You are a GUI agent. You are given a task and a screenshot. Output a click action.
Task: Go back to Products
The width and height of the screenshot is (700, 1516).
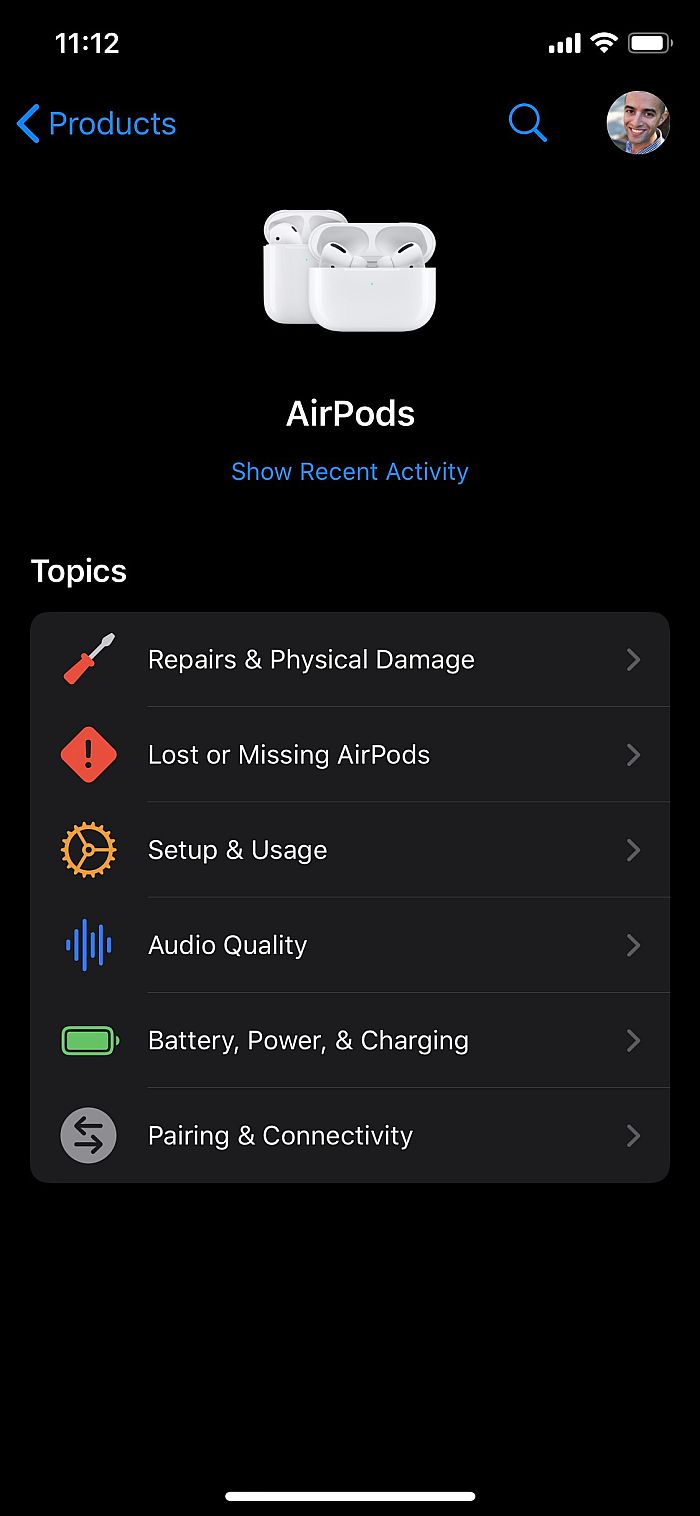pos(97,124)
